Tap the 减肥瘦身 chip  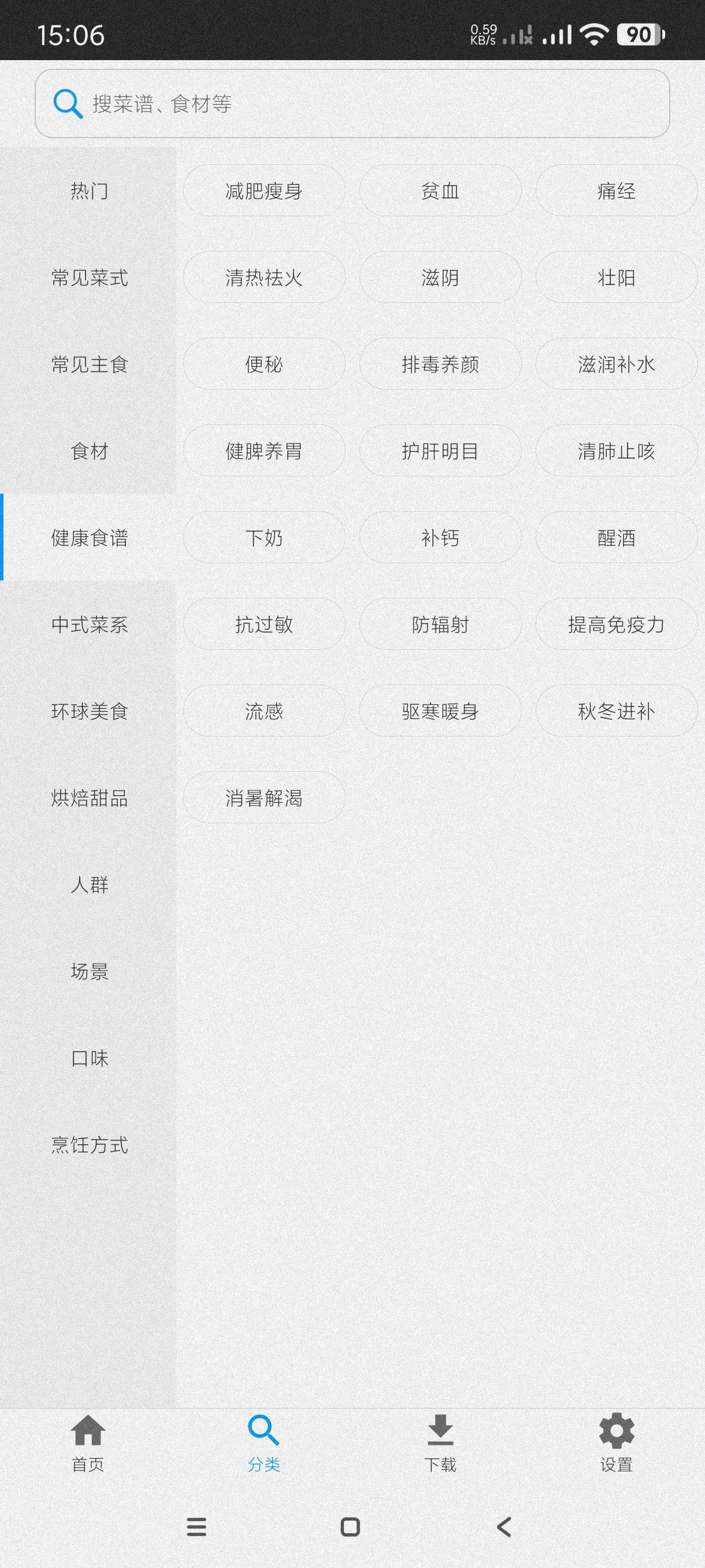[264, 191]
